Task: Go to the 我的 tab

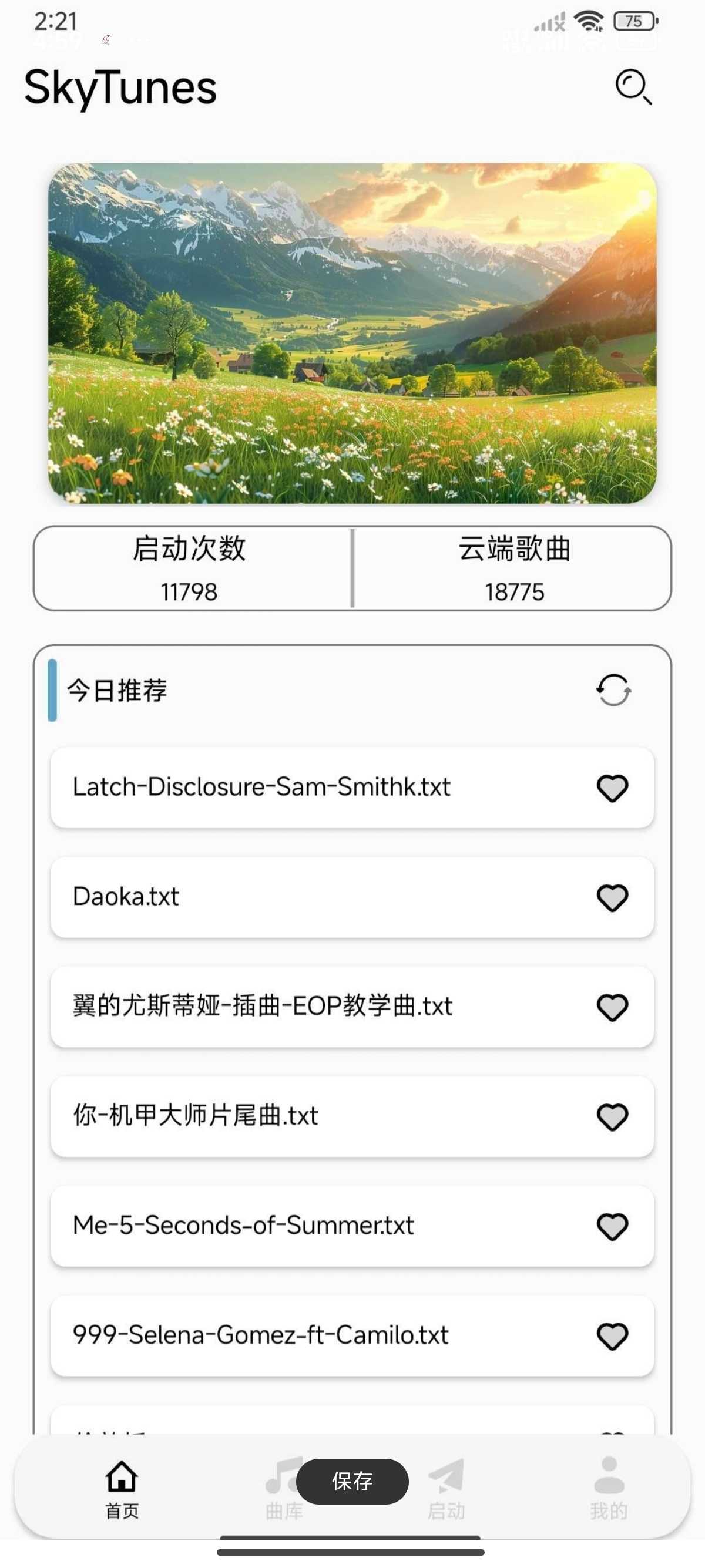Action: (608, 1488)
